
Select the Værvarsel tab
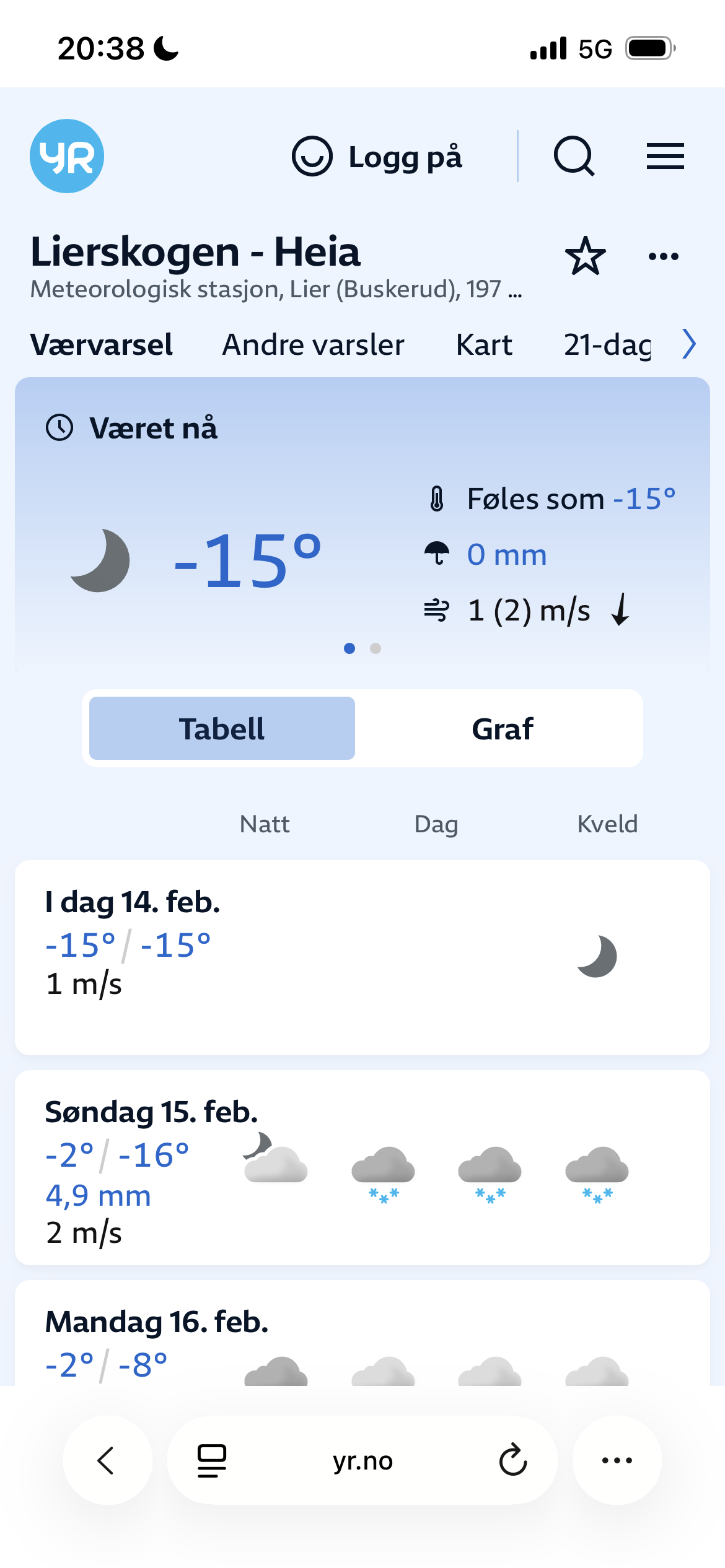pos(102,344)
